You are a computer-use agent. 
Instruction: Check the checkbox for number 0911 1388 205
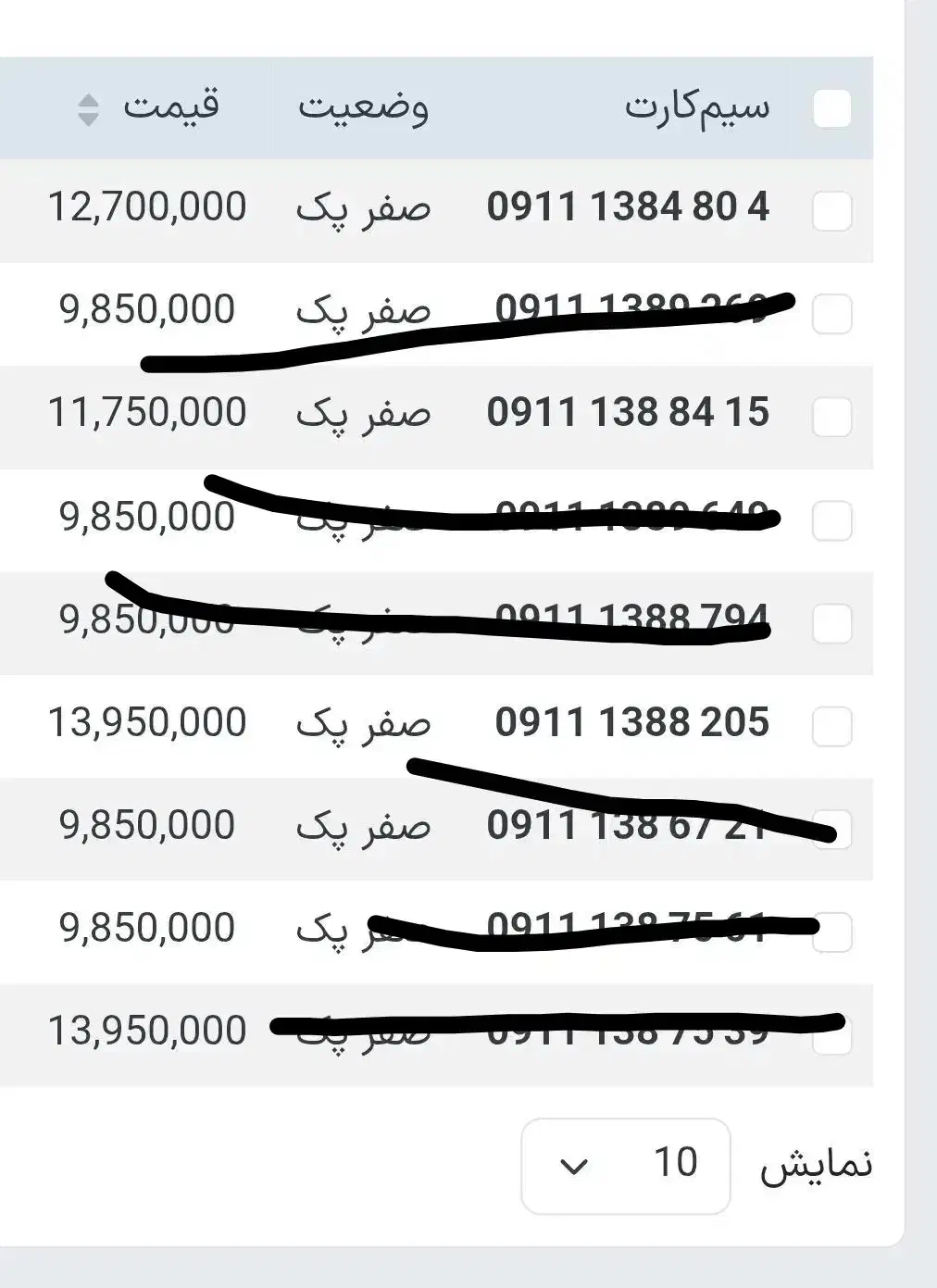832,728
